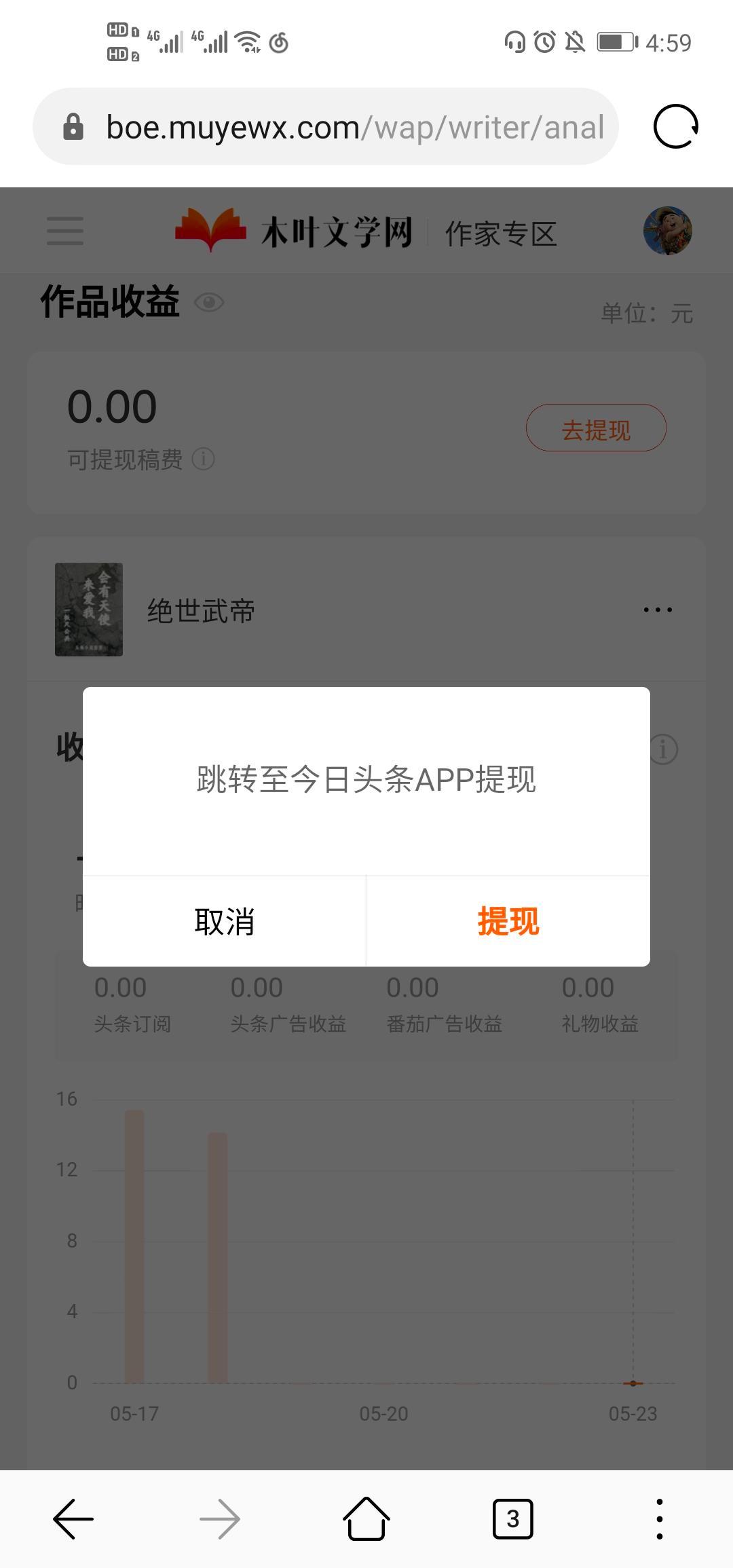The width and height of the screenshot is (733, 1568).
Task: Tap the browser URL address bar
Action: tap(353, 127)
